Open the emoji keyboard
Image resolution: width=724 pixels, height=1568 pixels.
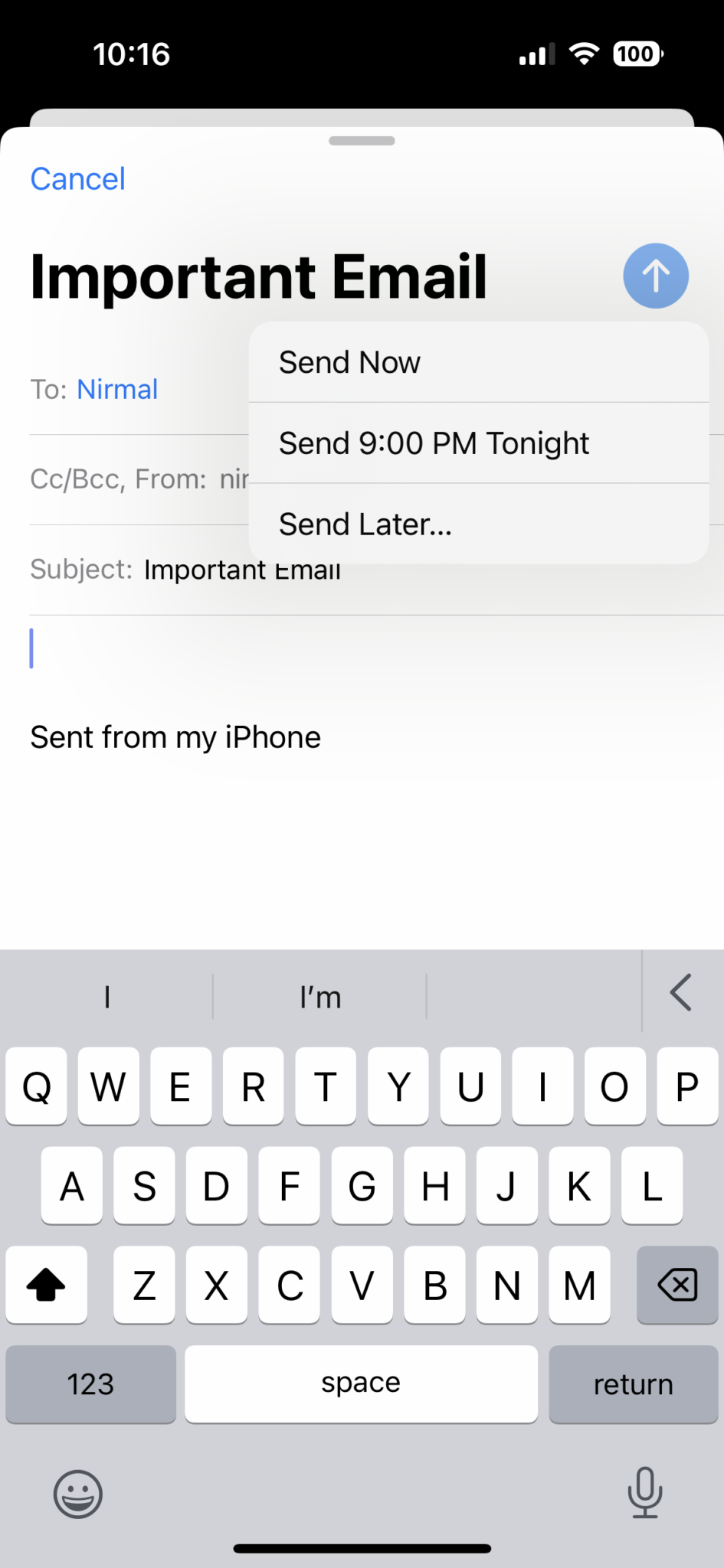pyautogui.click(x=77, y=1494)
